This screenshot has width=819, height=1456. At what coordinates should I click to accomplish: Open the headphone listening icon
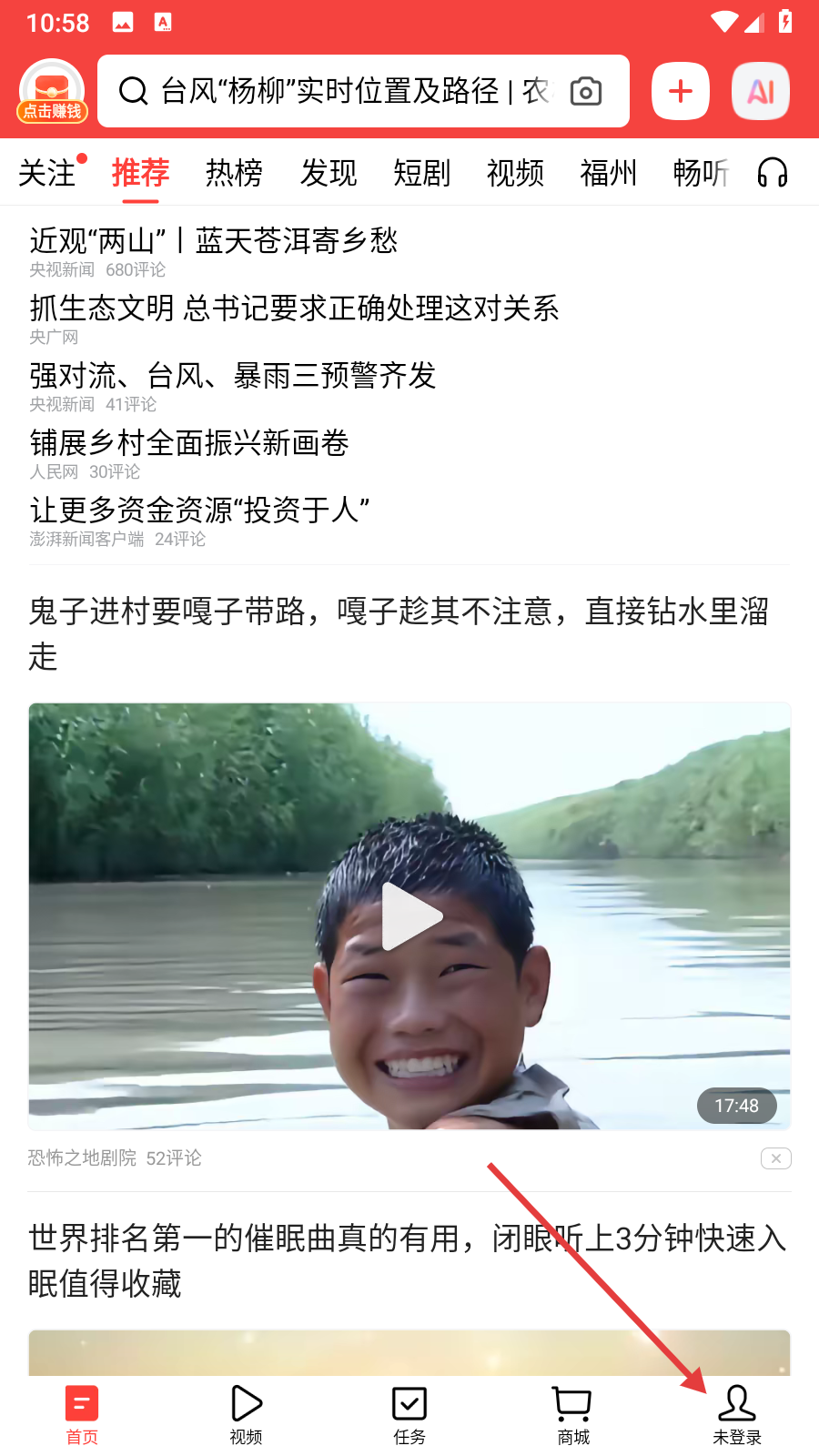[x=773, y=172]
